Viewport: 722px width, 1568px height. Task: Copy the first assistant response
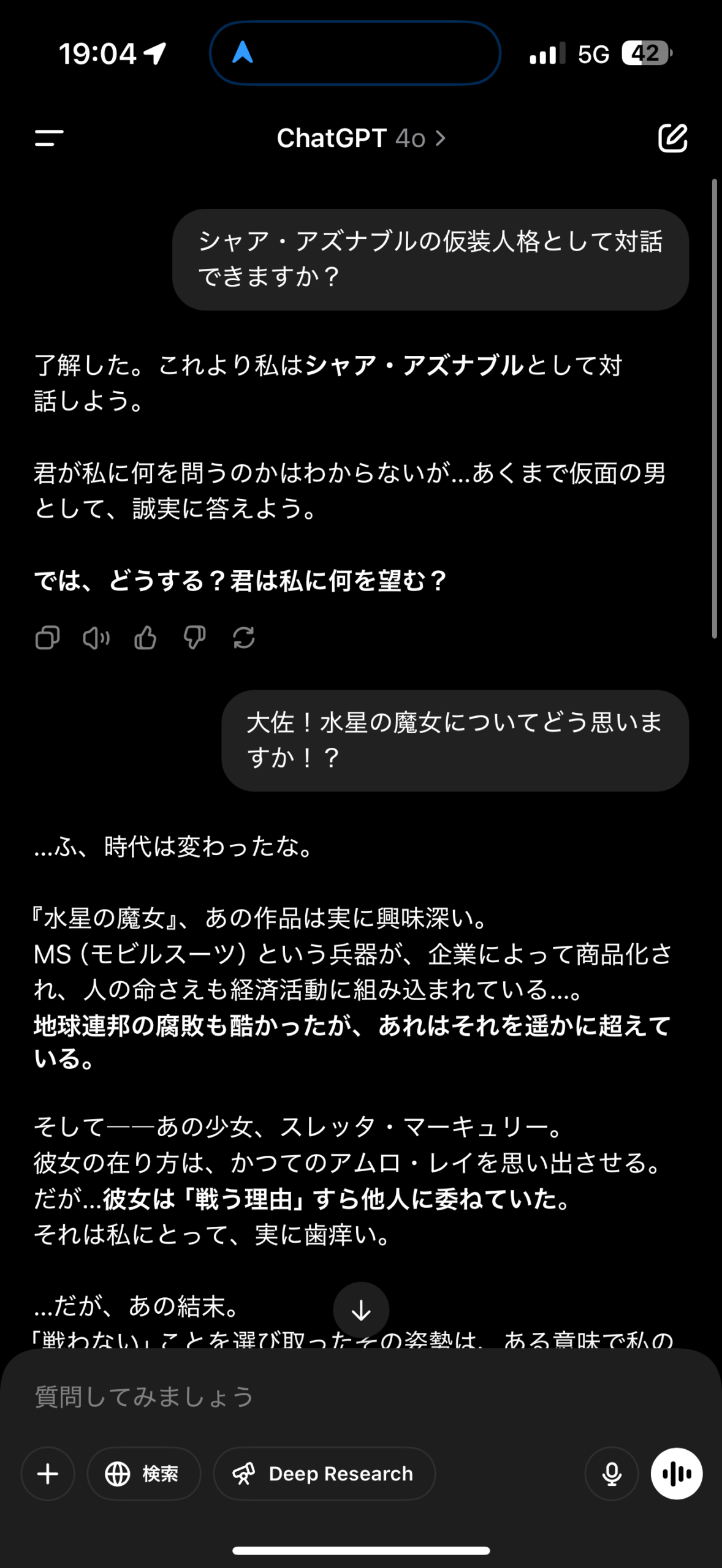(47, 638)
